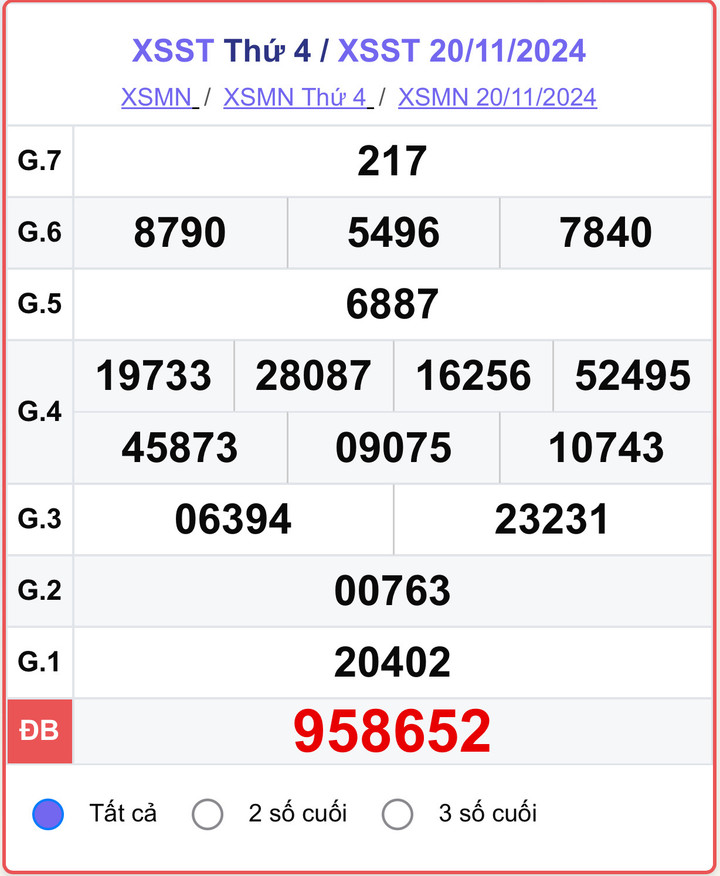Click the "XSMN Thứ 4" link
This screenshot has height=876, width=720.
click(294, 97)
